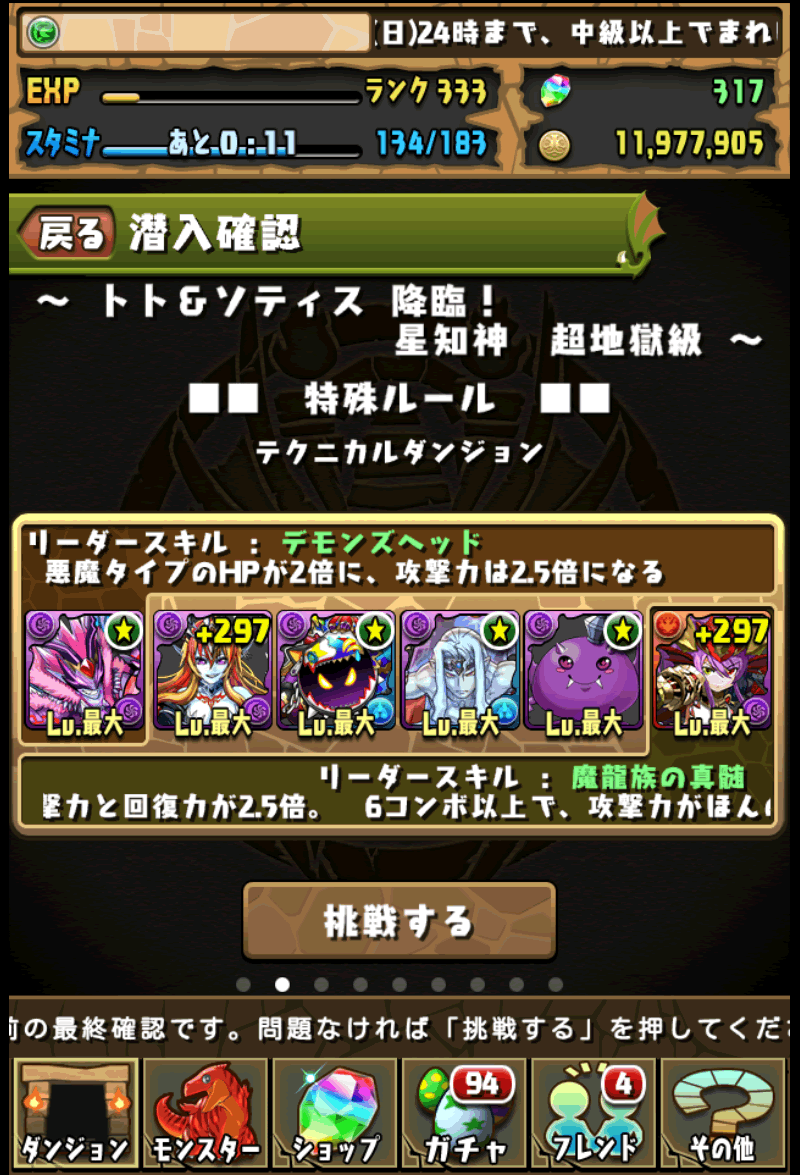Open the フレンド tab

click(x=594, y=1111)
